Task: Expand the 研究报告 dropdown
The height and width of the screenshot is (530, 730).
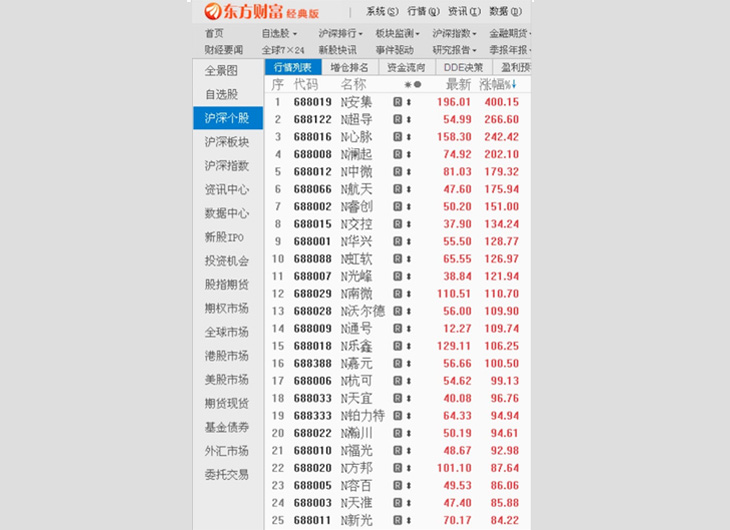Action: click(455, 49)
